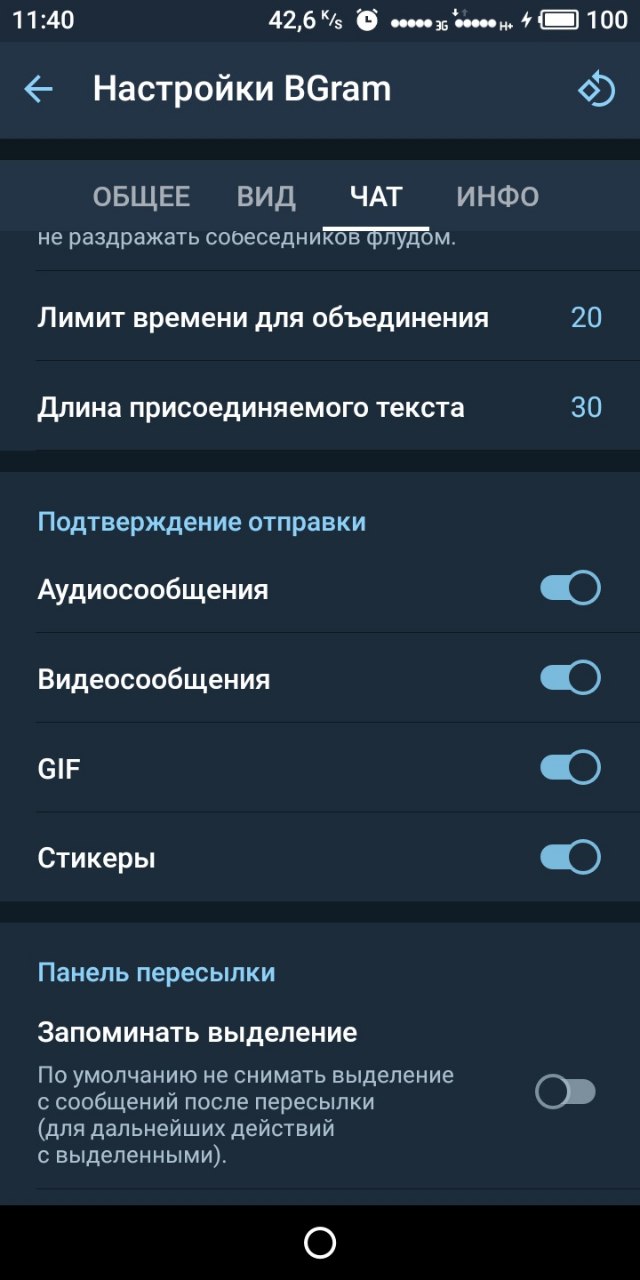Toggle Видеосообщения send confirmation off
This screenshot has height=1280, width=640.
click(570, 678)
